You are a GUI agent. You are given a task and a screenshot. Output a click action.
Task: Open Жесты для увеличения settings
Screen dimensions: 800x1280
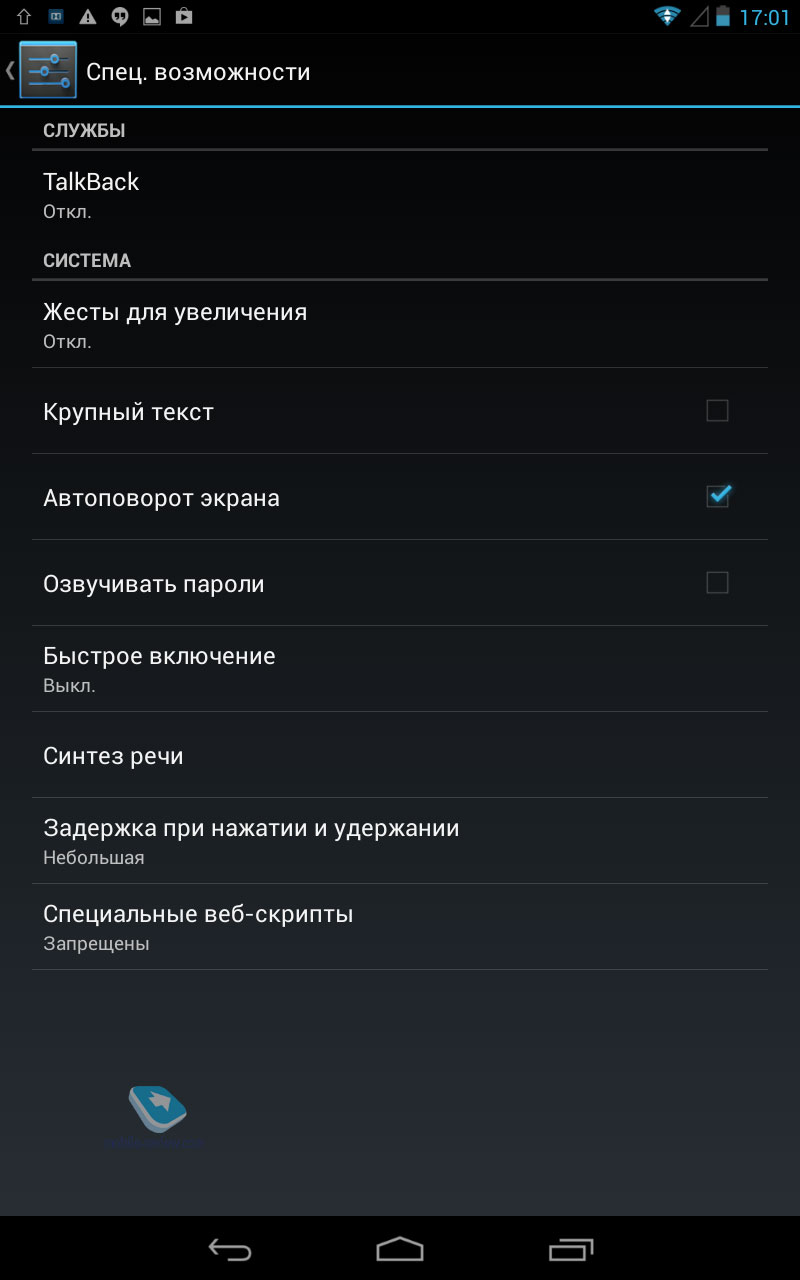click(x=400, y=325)
